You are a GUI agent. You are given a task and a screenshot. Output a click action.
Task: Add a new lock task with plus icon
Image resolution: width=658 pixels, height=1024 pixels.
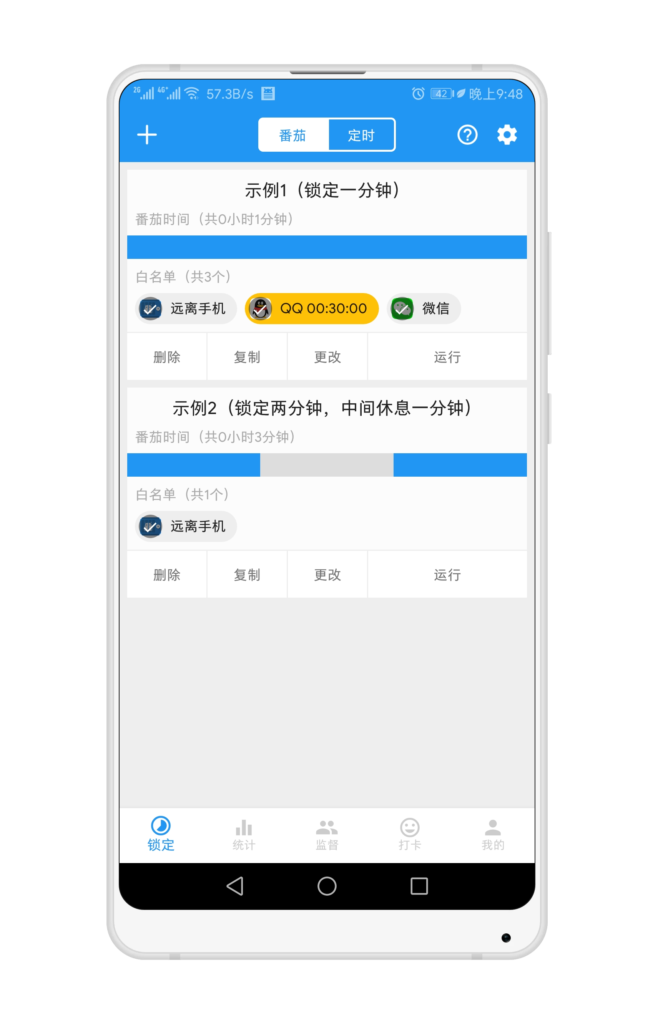[147, 135]
